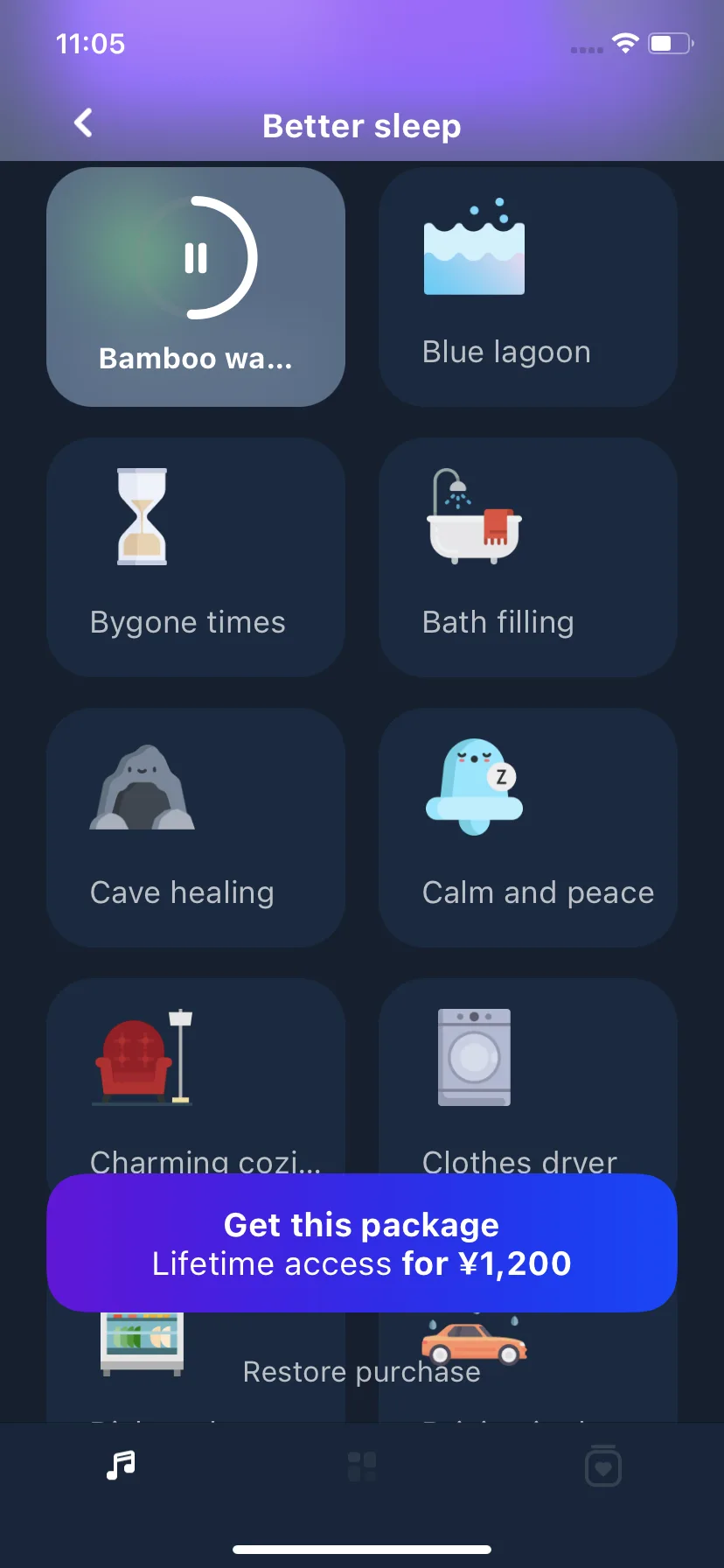The width and height of the screenshot is (724, 1568).
Task: Choose the Calm and peace sound
Action: click(x=527, y=828)
